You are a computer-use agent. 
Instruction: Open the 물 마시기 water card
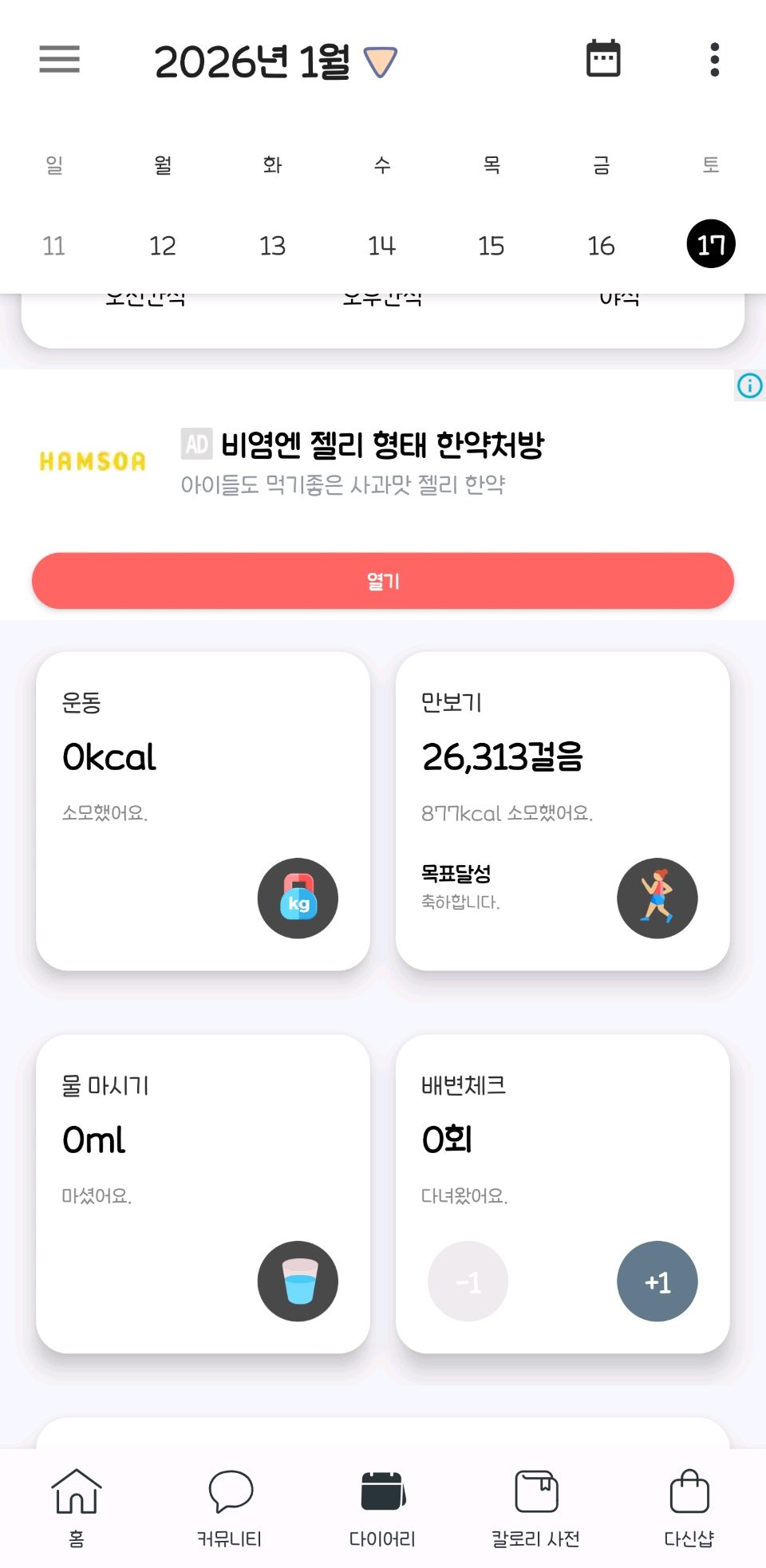tap(203, 1193)
